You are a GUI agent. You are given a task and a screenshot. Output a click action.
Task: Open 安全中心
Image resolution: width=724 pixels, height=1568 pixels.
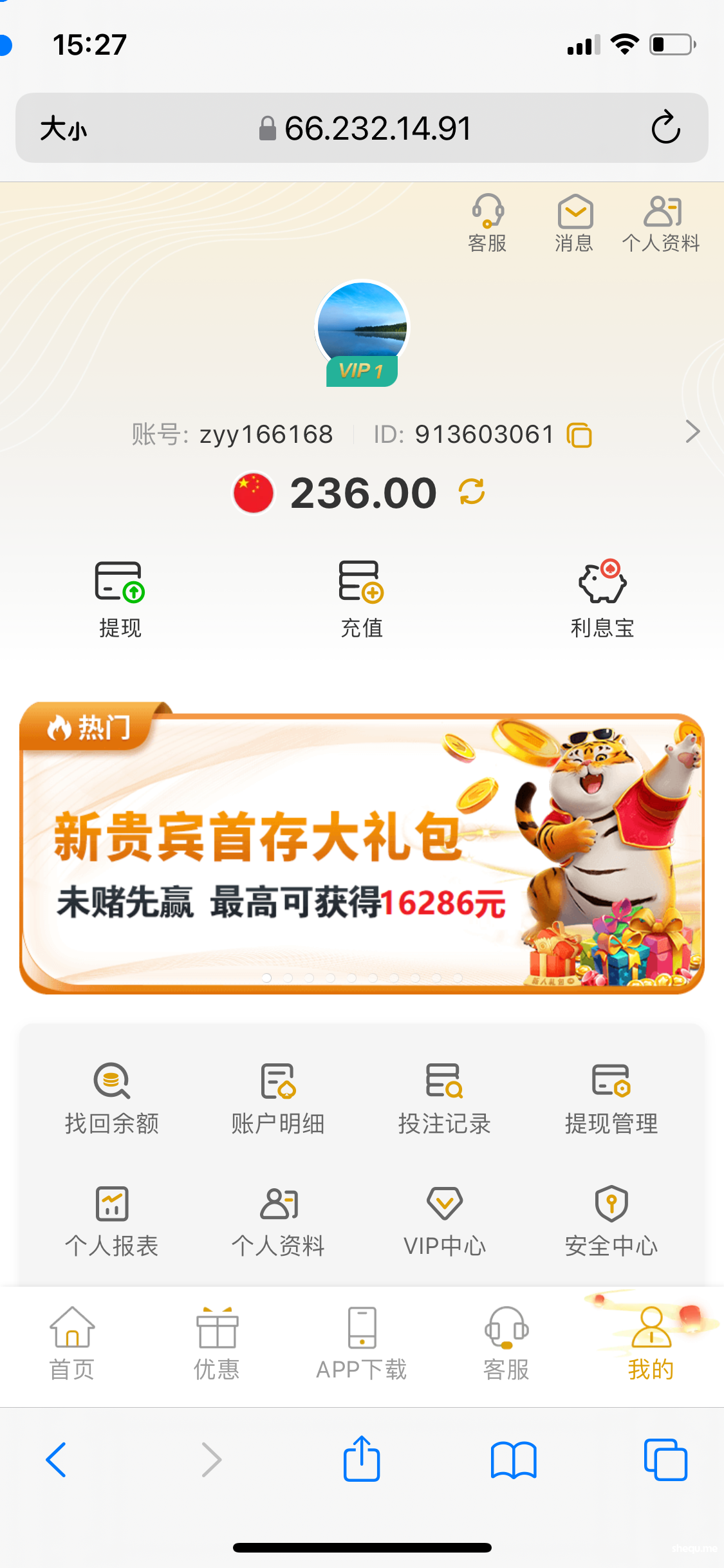[611, 1220]
